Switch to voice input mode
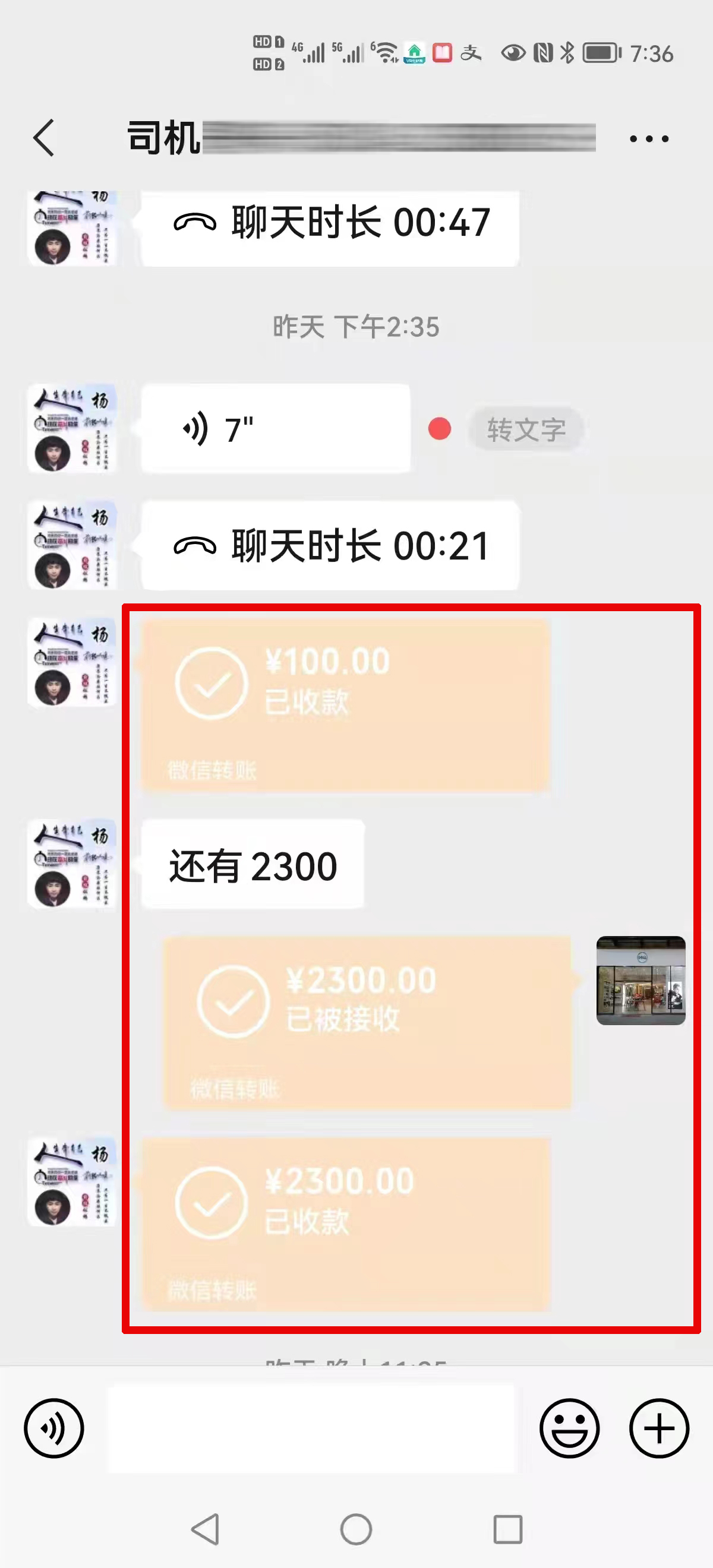The width and height of the screenshot is (713, 1568). coord(53,1428)
